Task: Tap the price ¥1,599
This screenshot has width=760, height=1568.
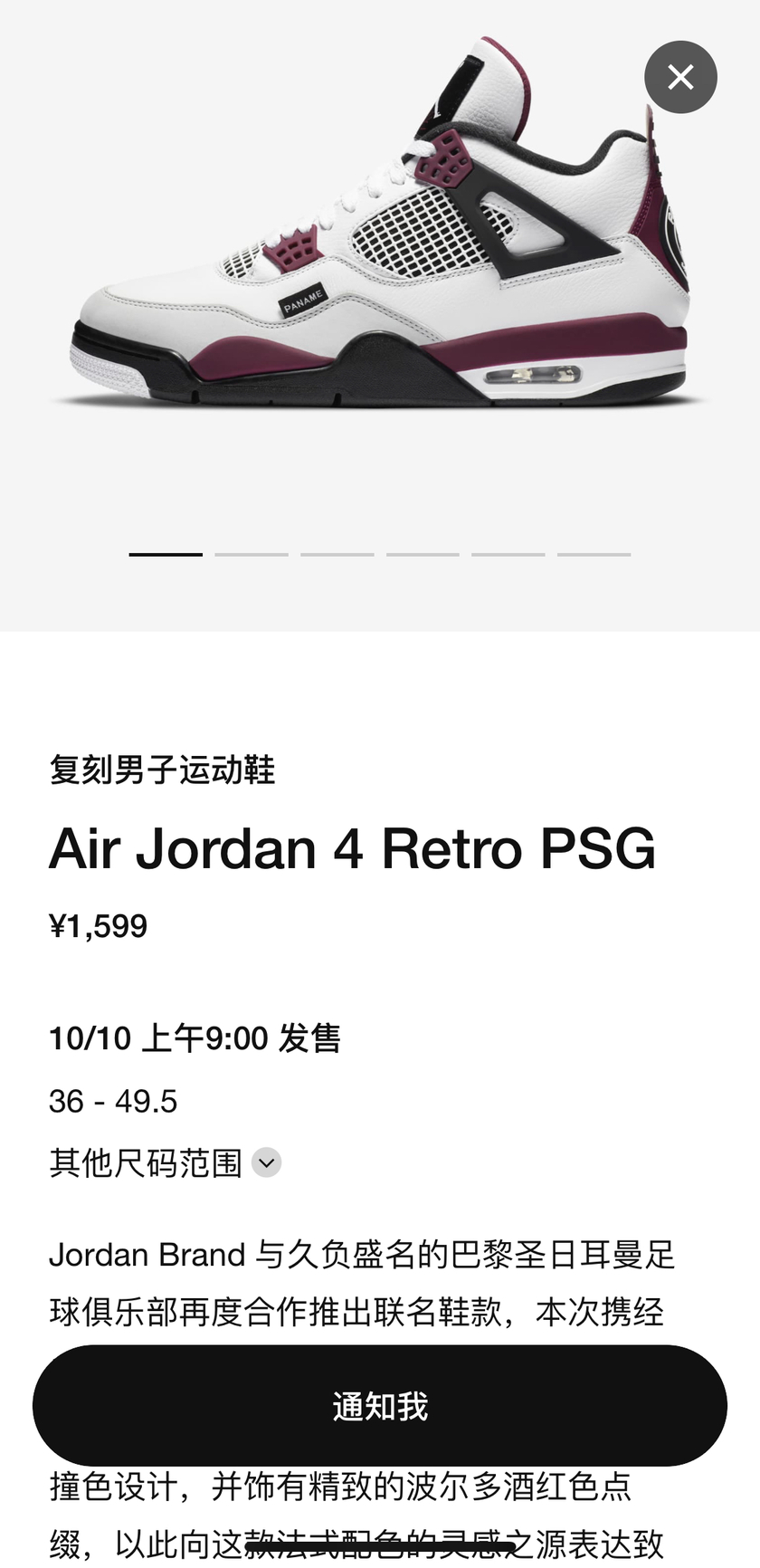Action: (98, 925)
